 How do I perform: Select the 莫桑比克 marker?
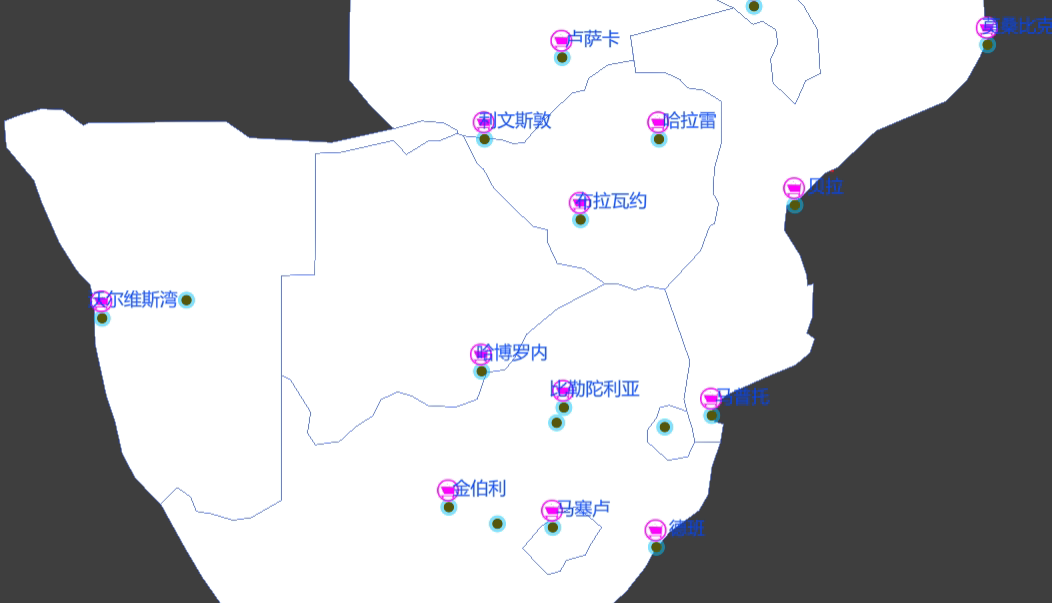[x=987, y=28]
